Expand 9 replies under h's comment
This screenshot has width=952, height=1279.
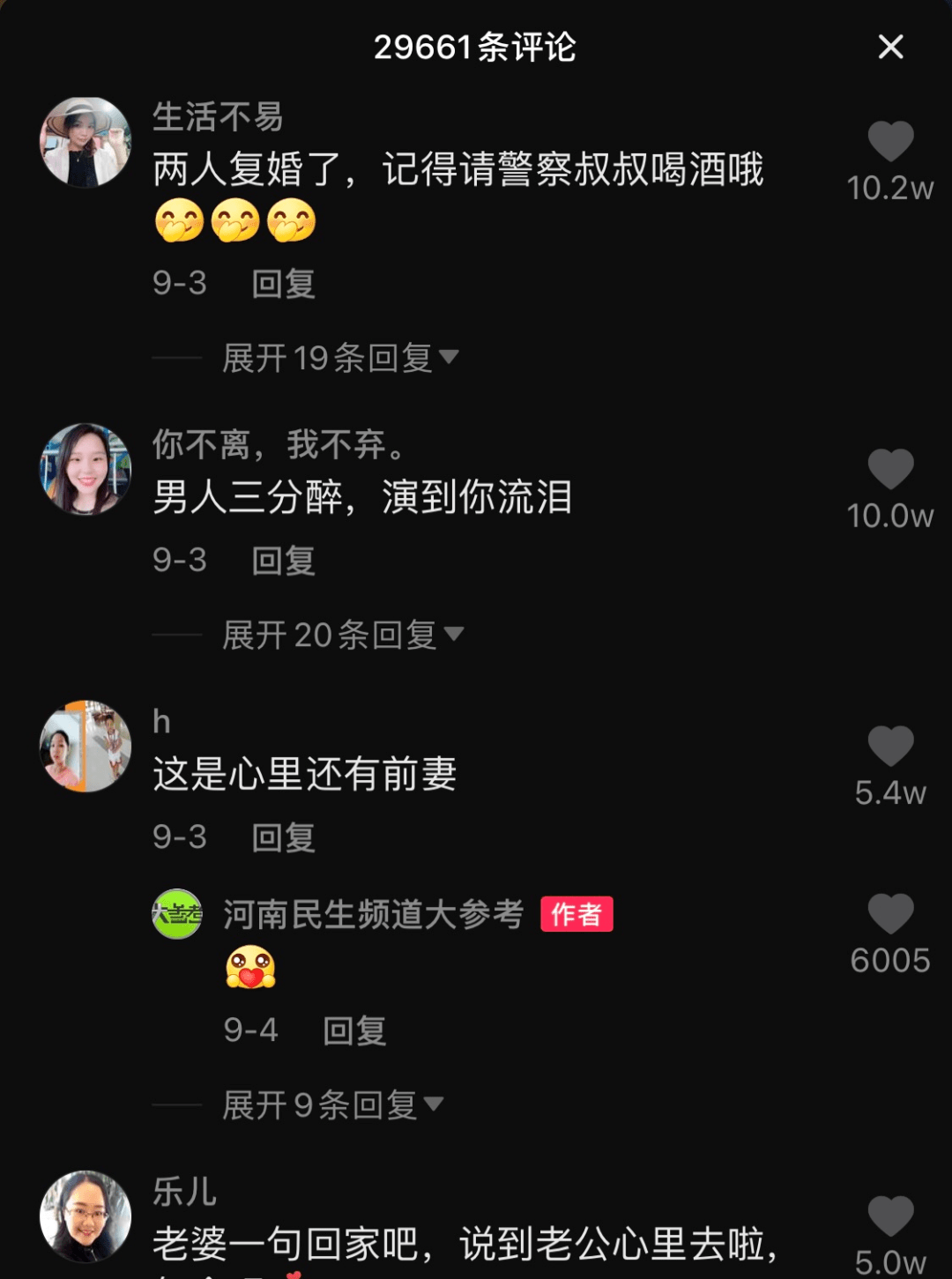[x=332, y=1105]
